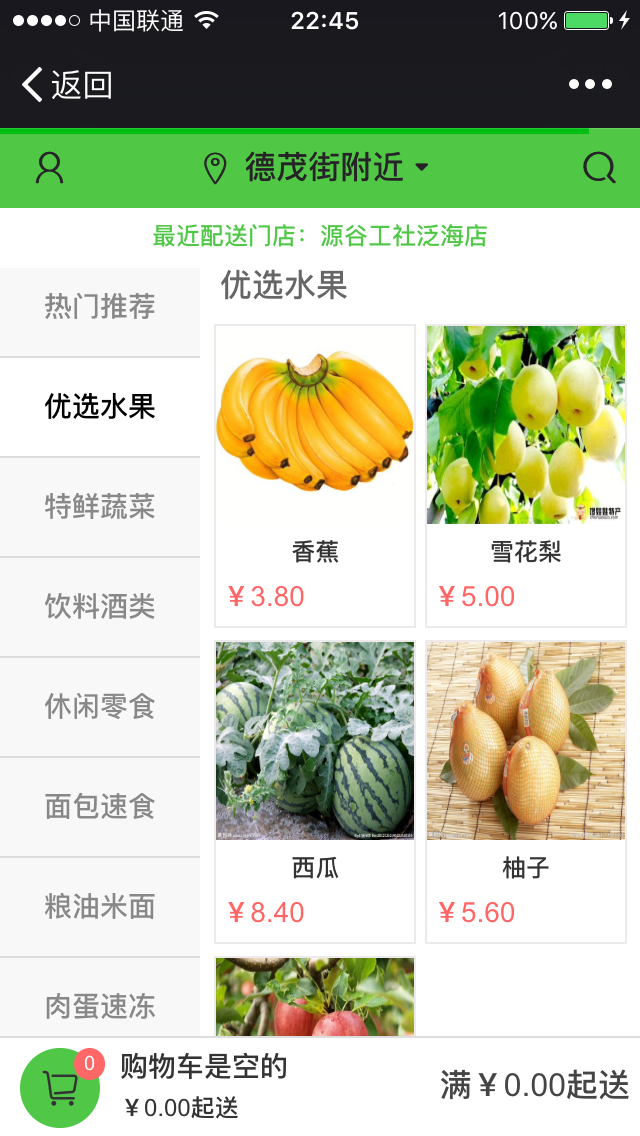Open the shopping cart icon
The width and height of the screenshot is (640, 1136).
(x=60, y=1088)
